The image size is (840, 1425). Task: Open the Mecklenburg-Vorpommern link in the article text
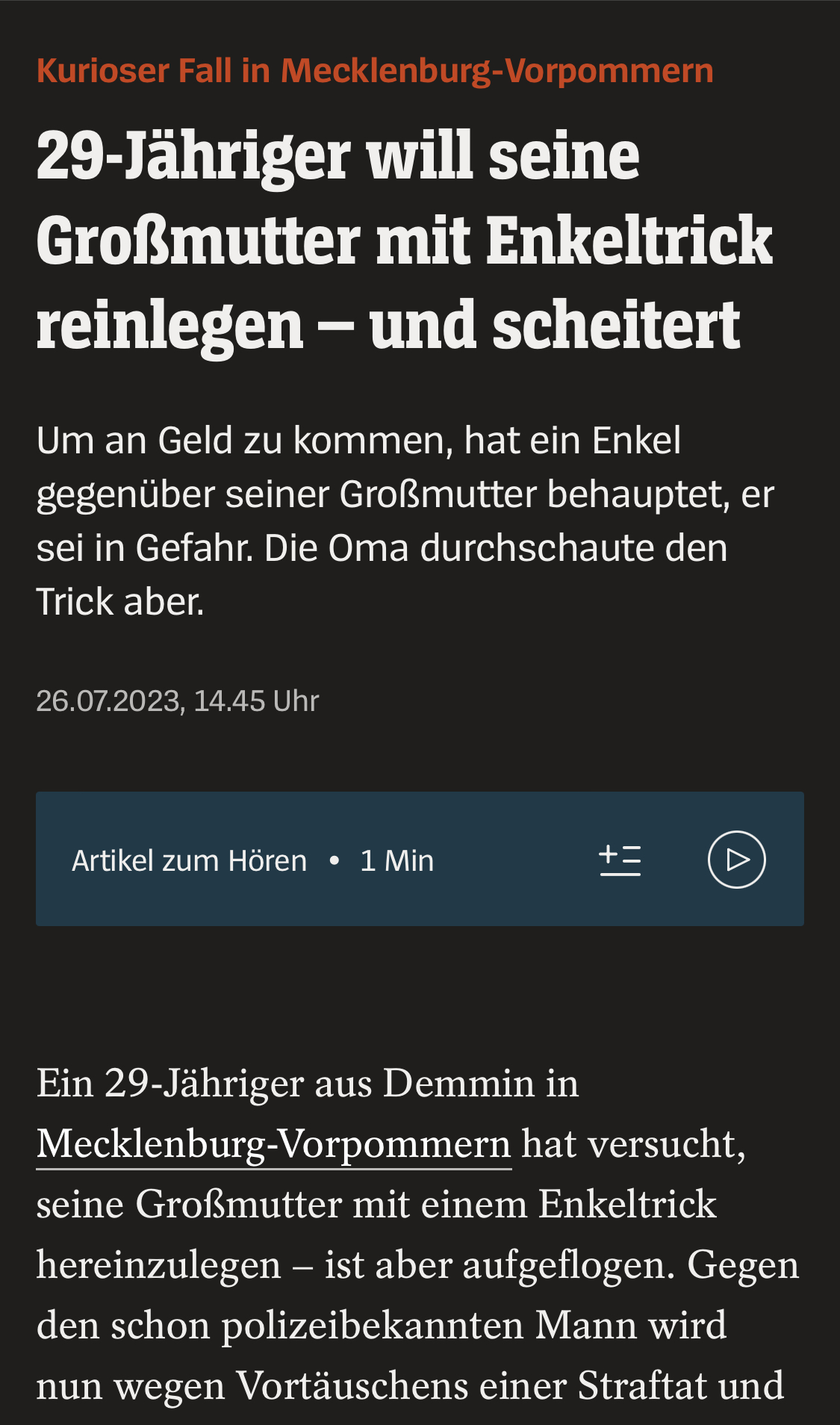coord(273,1144)
